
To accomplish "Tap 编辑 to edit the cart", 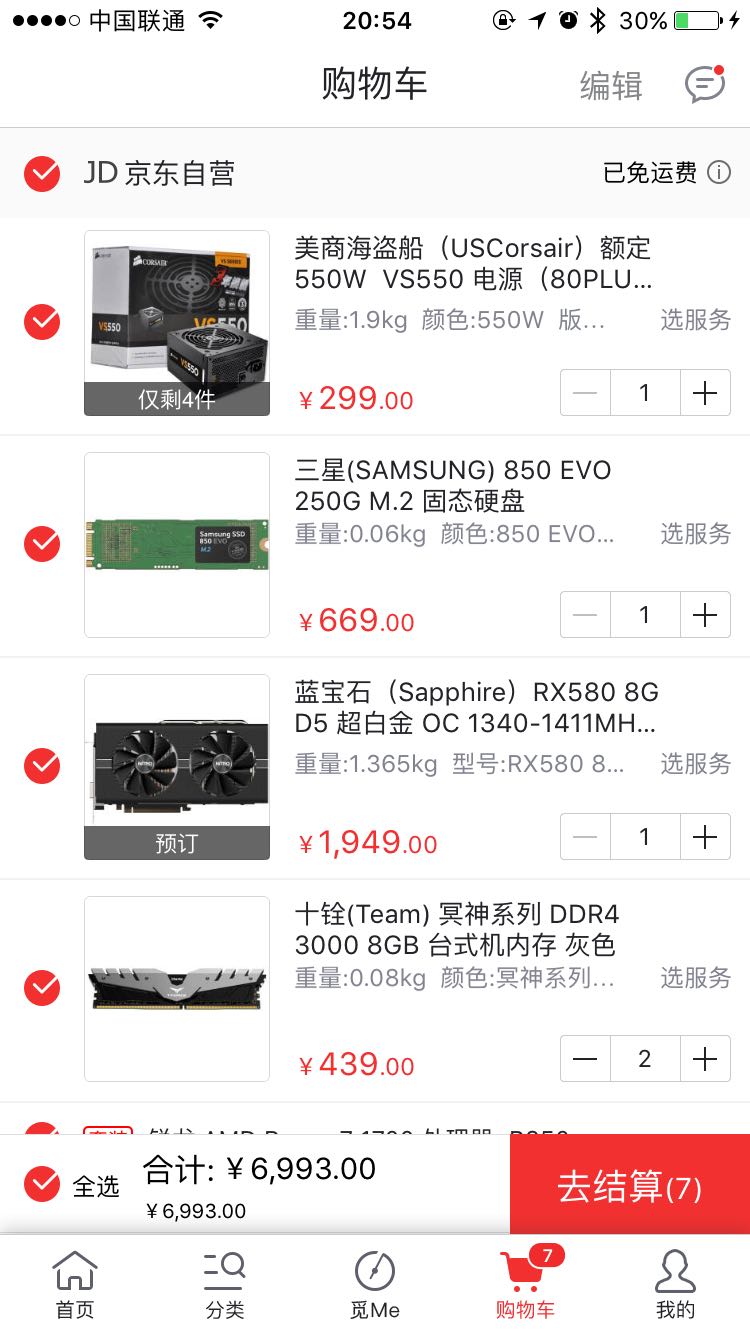I will [x=611, y=86].
